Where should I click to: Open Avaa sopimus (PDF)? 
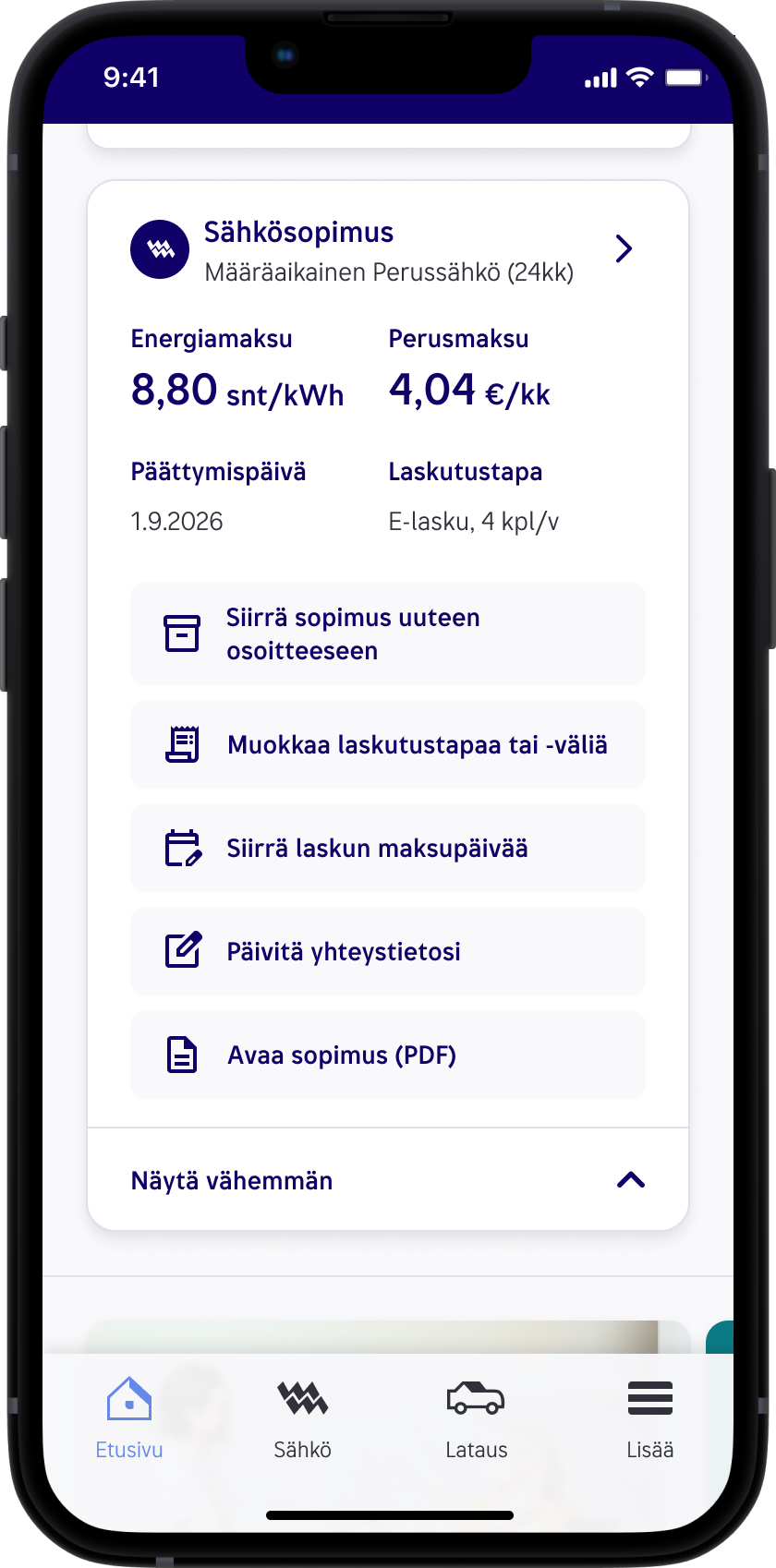pos(387,1055)
